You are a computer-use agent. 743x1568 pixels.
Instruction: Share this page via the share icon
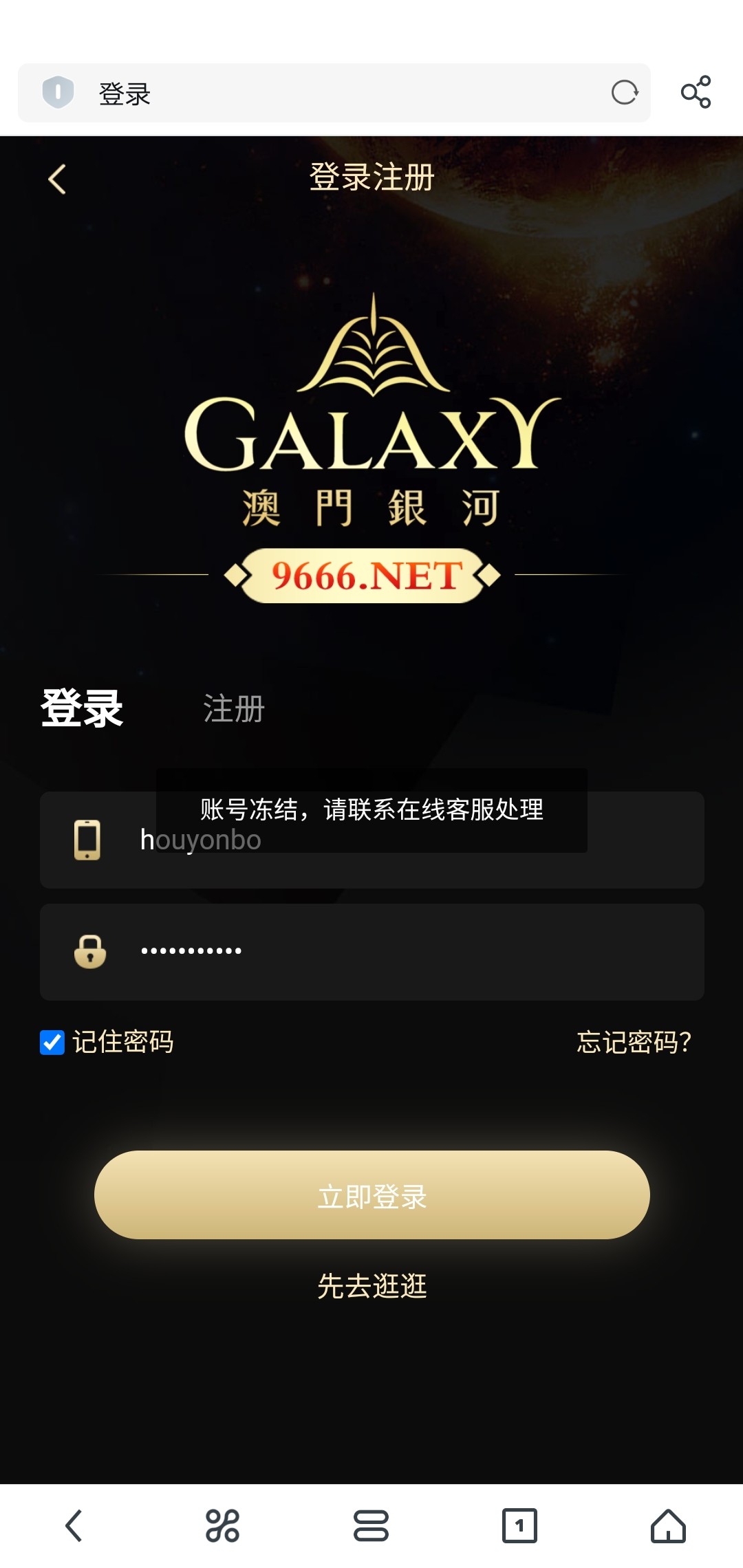coord(696,92)
